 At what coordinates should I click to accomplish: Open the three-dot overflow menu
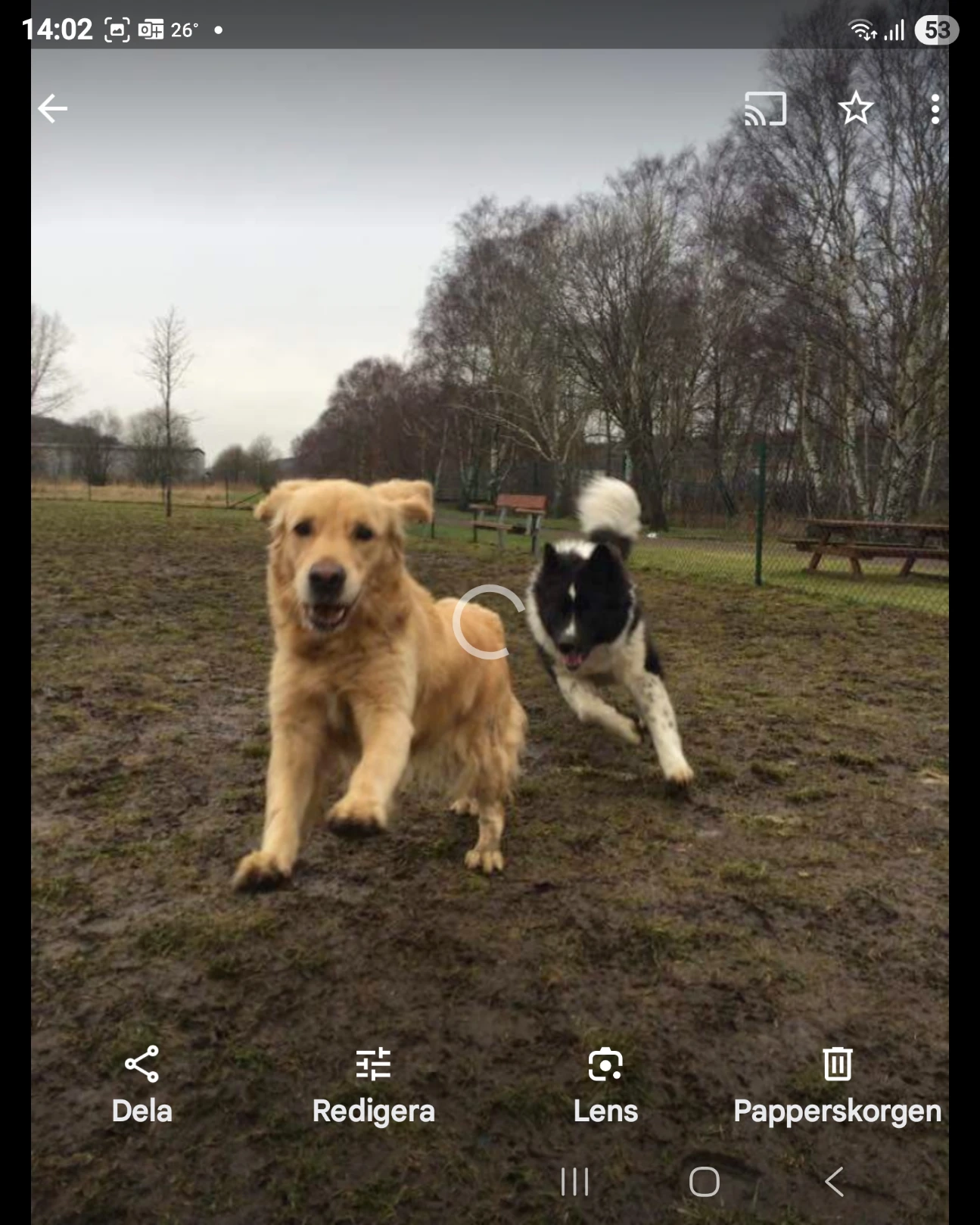click(935, 109)
